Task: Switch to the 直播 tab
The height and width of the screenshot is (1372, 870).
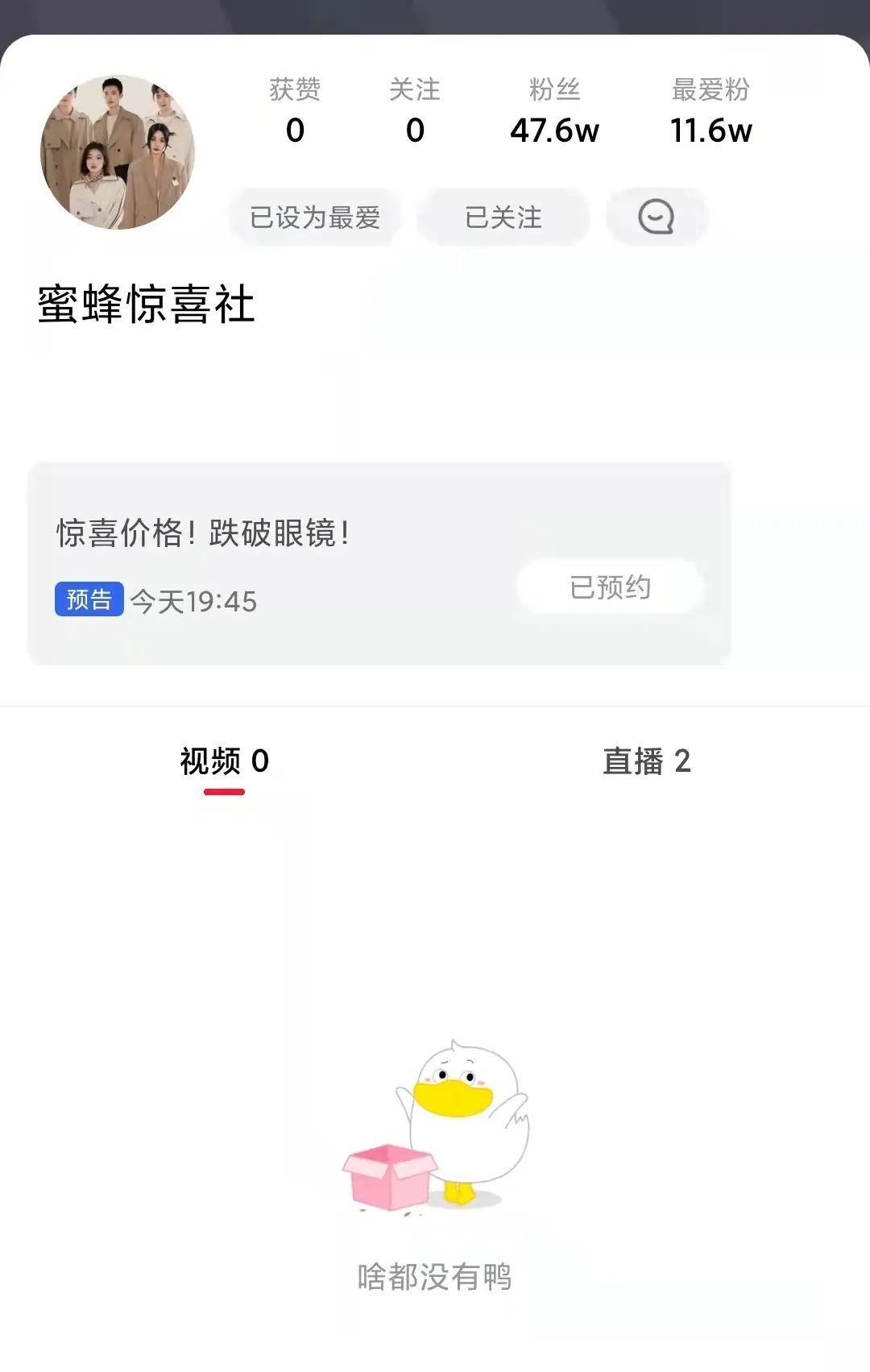Action: tap(646, 761)
